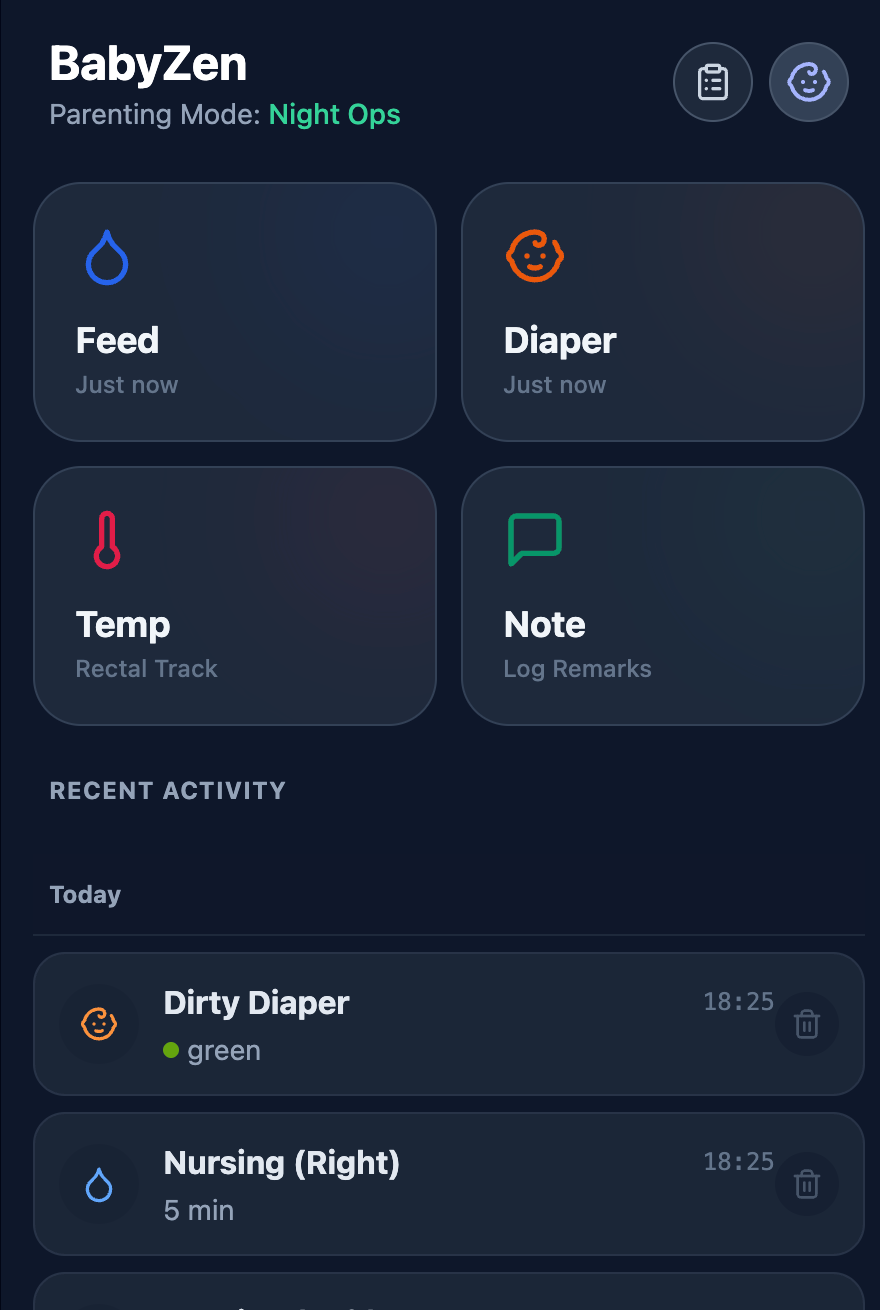Add a Note log remark
Image resolution: width=880 pixels, height=1310 pixels.
tap(662, 596)
